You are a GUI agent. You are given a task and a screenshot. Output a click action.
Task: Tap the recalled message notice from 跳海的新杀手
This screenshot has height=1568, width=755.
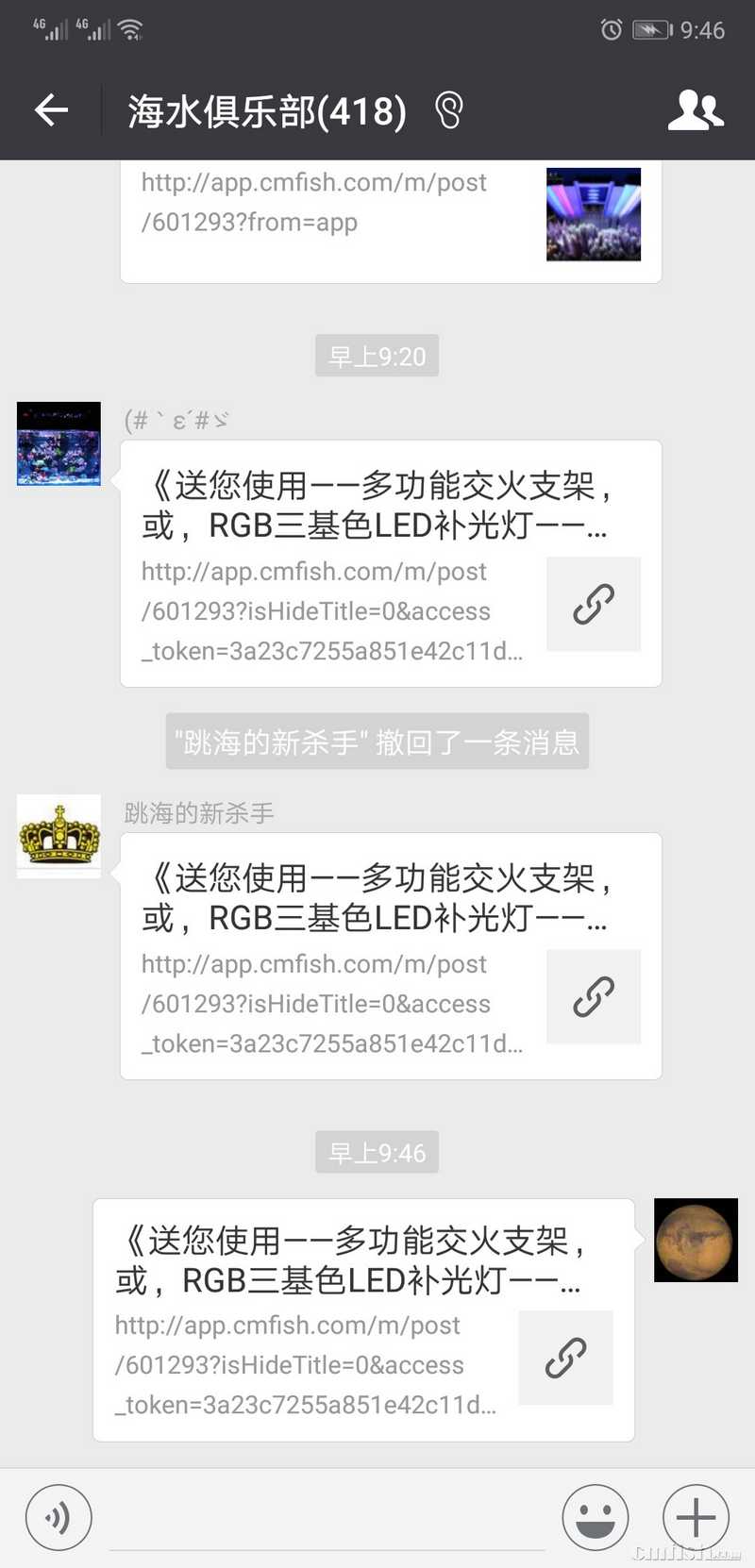point(377,742)
